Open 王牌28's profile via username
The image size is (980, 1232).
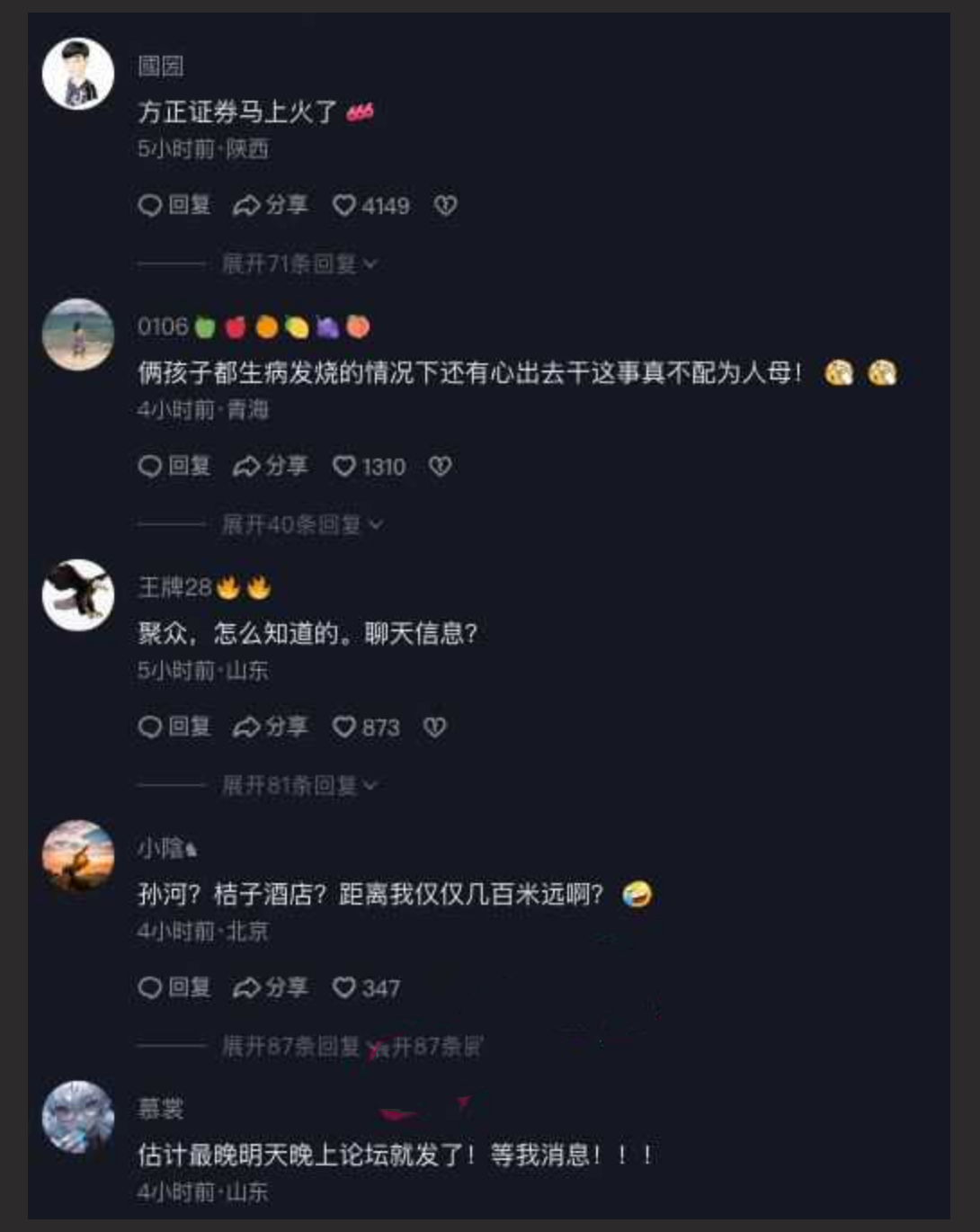coord(176,585)
